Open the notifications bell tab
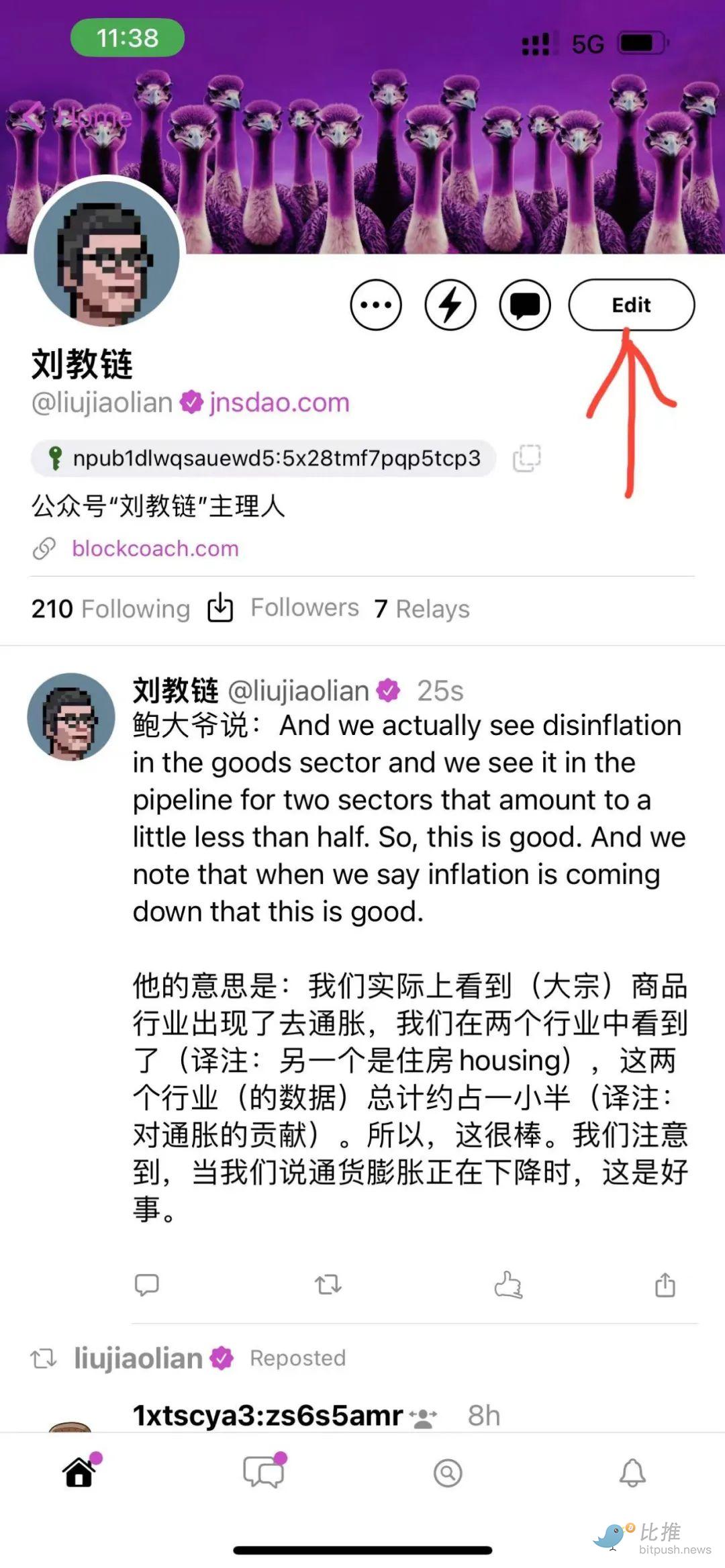The image size is (725, 1568). [x=632, y=1473]
